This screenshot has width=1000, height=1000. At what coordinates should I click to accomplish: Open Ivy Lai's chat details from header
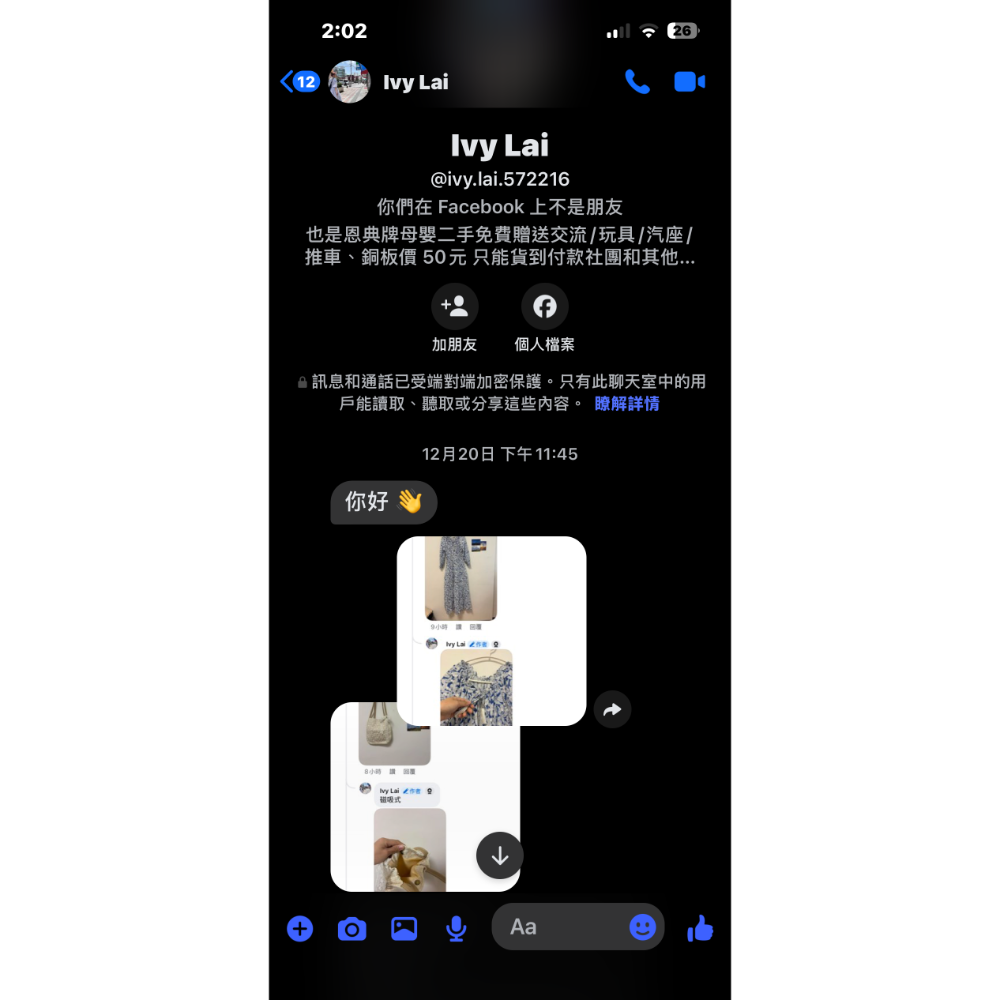click(x=415, y=82)
